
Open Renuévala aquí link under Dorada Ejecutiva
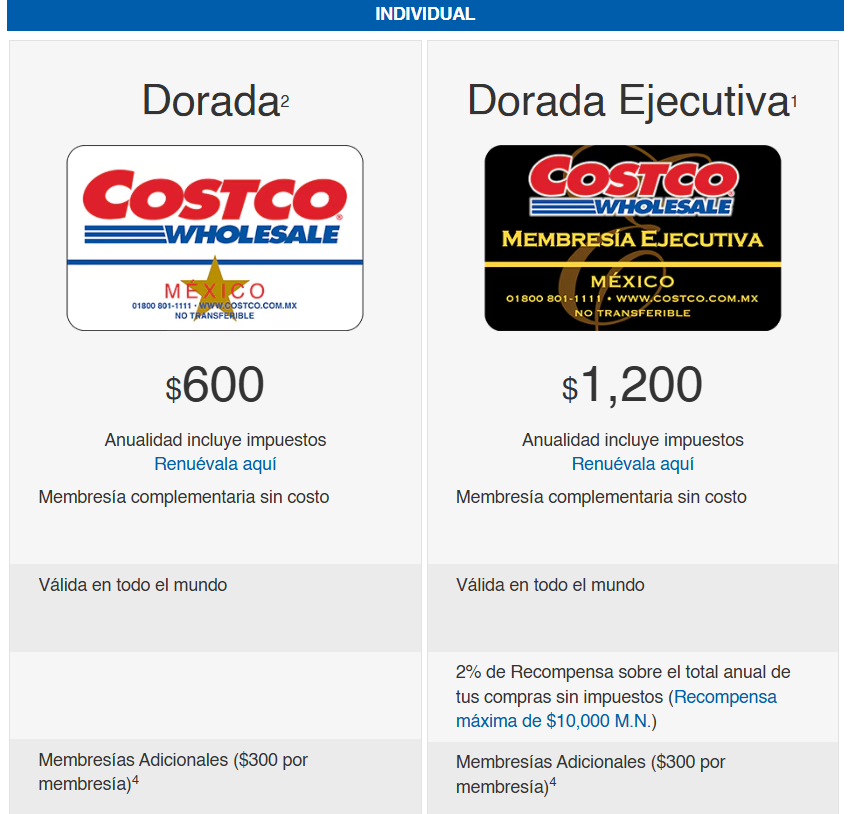tap(632, 464)
